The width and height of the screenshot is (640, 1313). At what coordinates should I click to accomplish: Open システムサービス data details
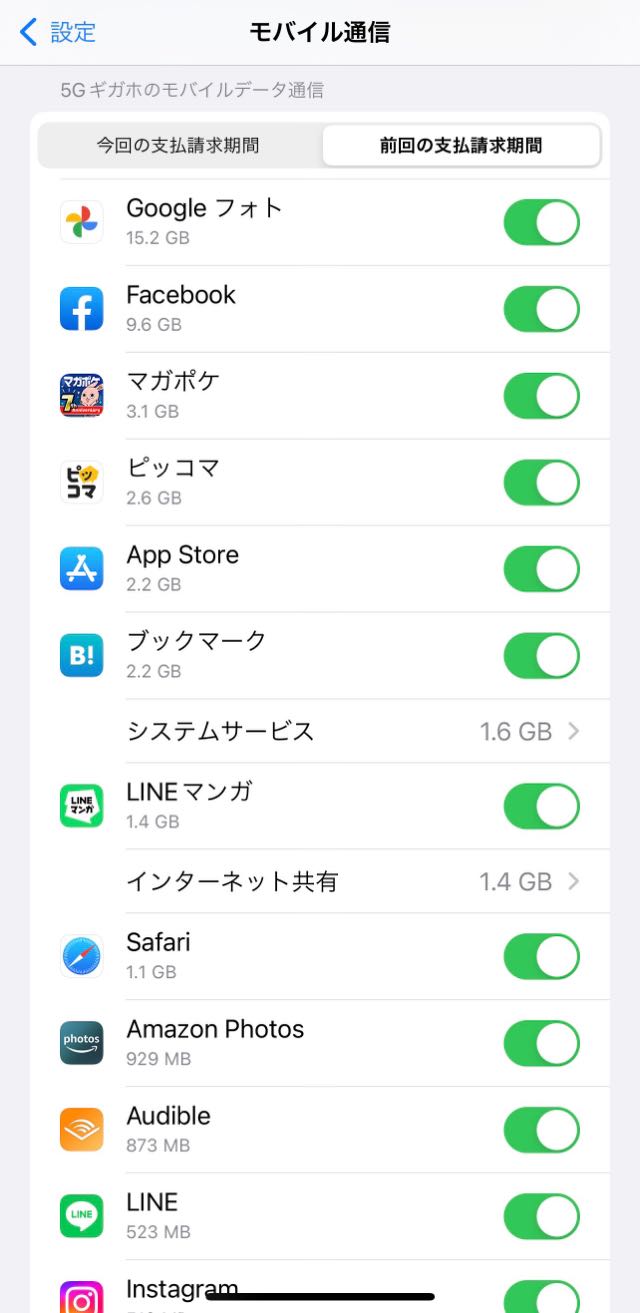(320, 731)
